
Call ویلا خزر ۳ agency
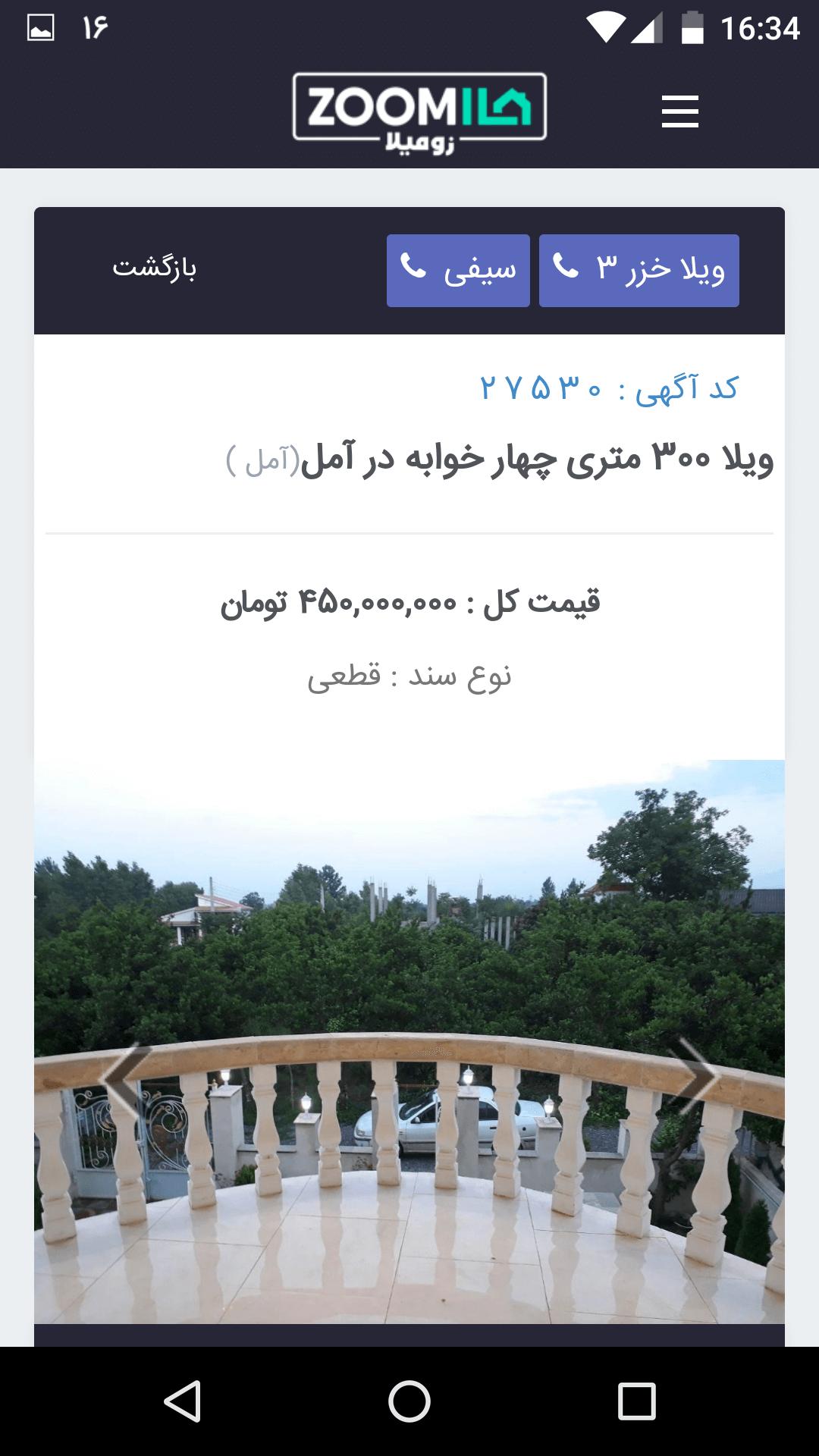pyautogui.click(x=639, y=271)
